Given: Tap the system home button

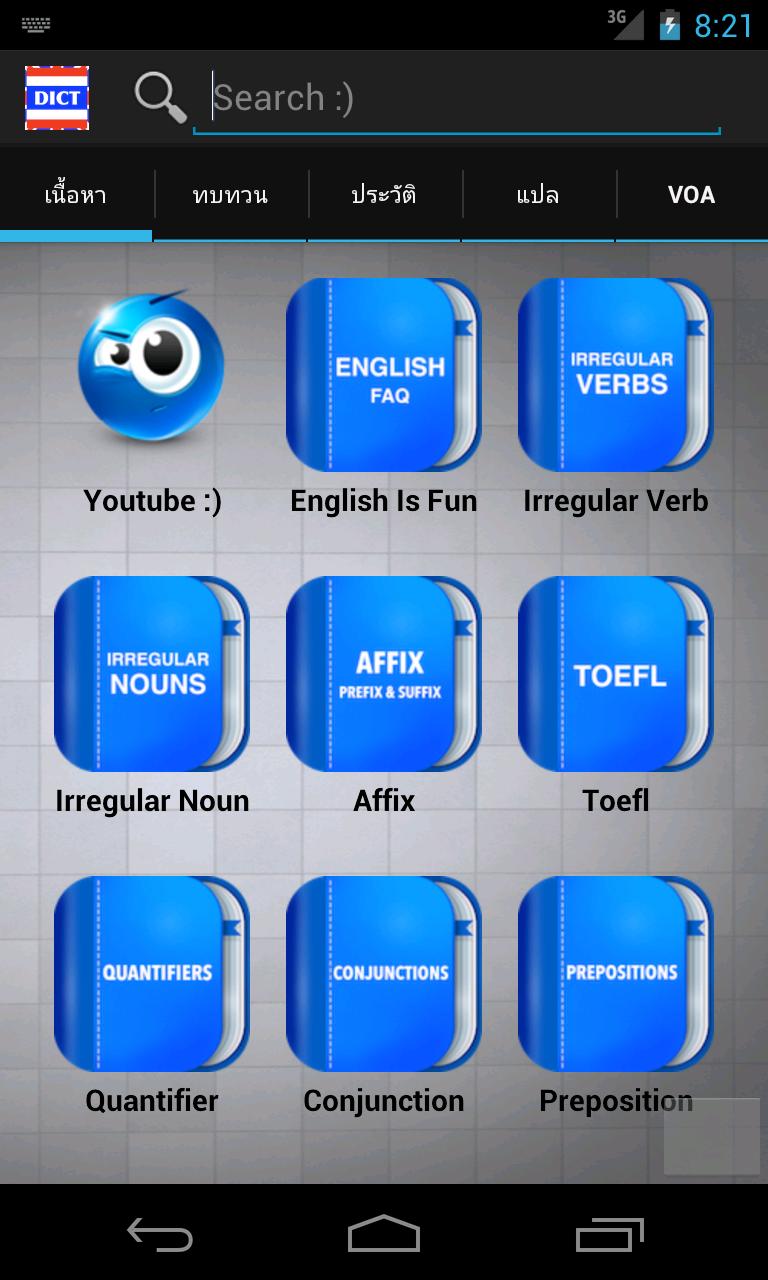Looking at the screenshot, I should coord(384,1234).
